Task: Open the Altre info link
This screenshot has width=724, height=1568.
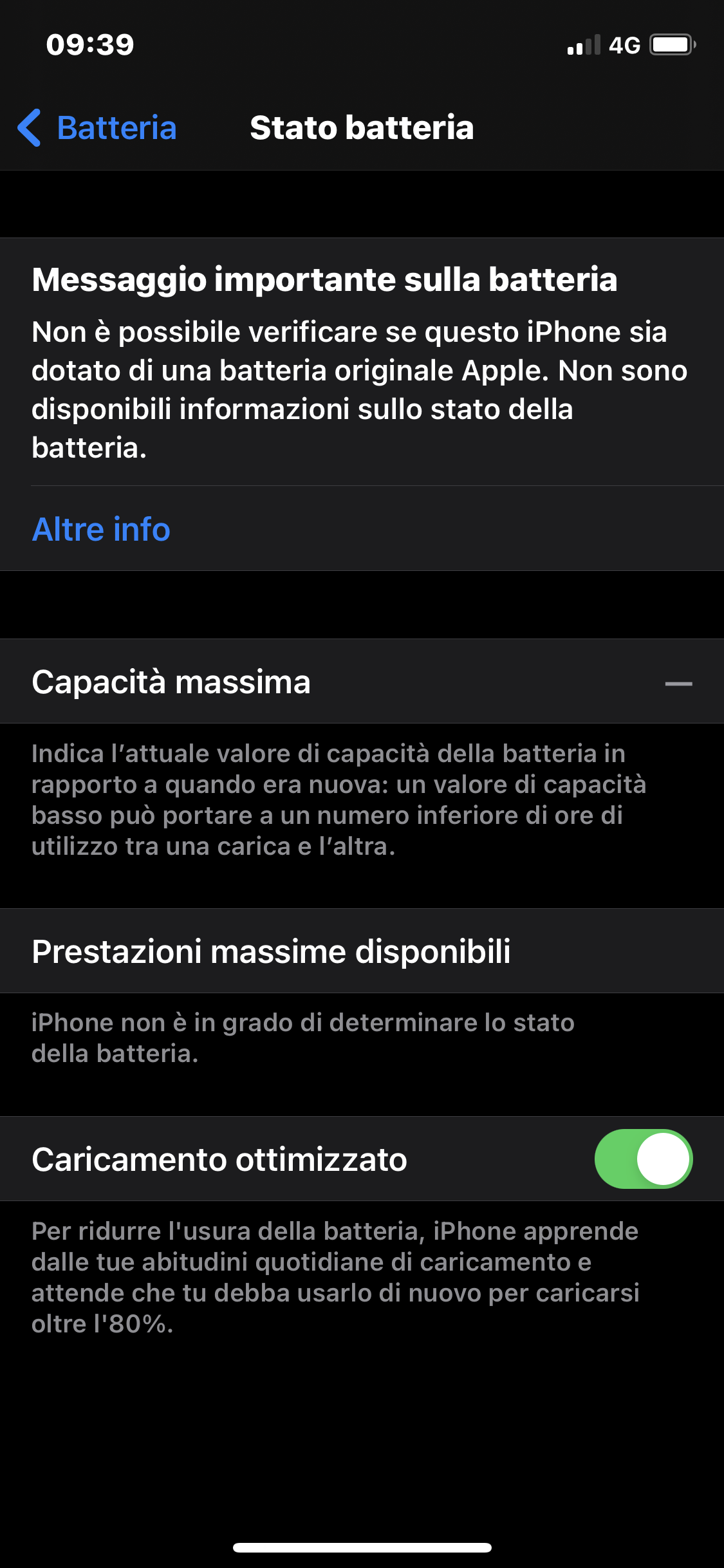Action: pyautogui.click(x=101, y=529)
